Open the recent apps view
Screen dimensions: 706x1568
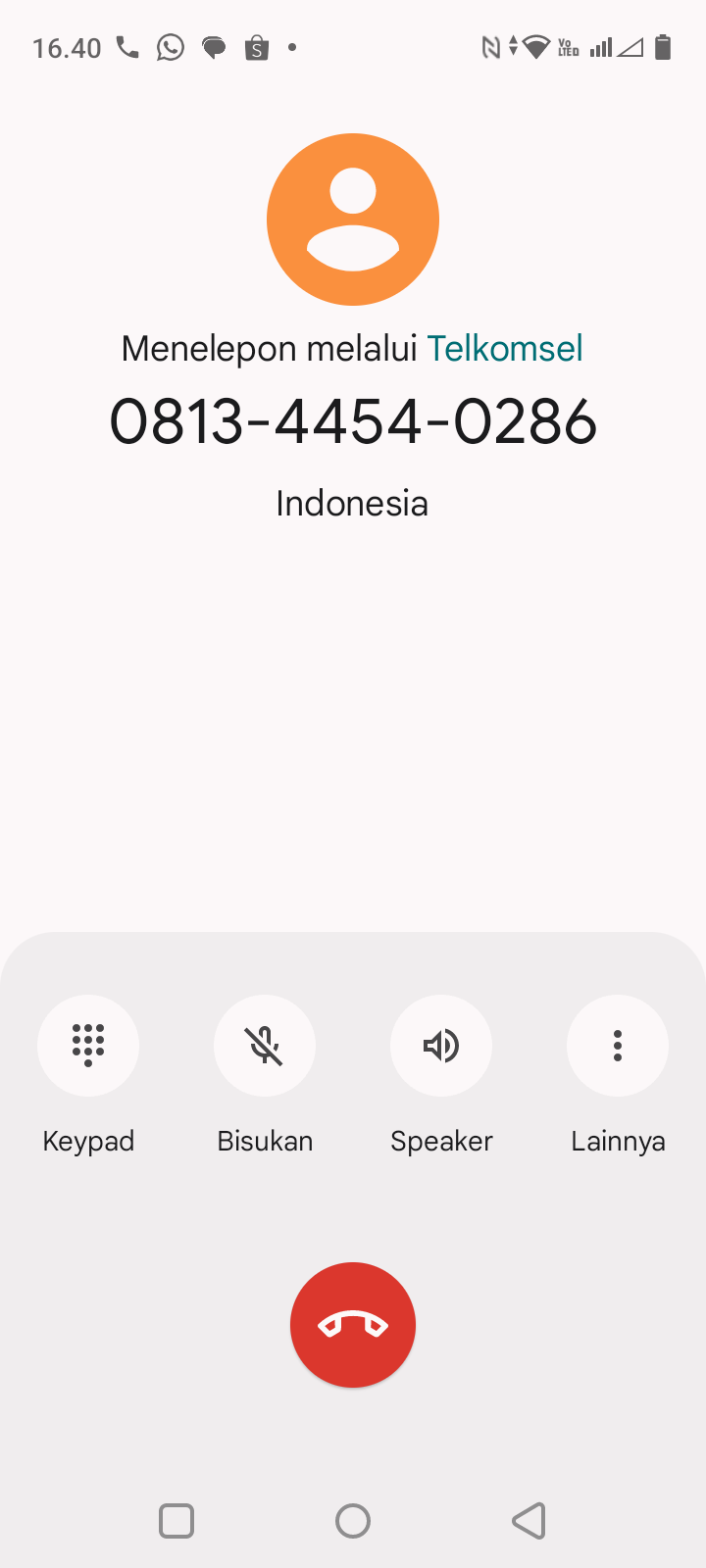176,1521
